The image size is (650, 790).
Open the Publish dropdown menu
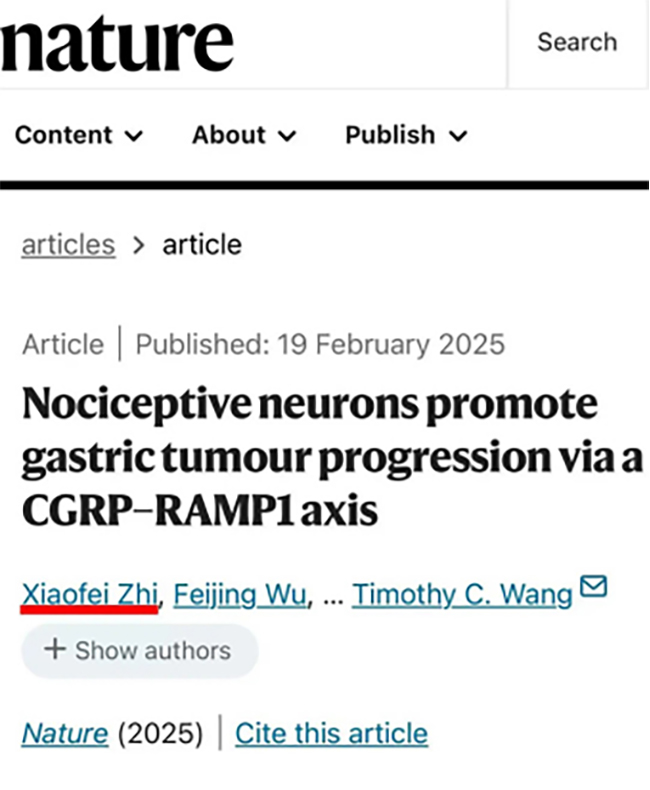[x=406, y=135]
